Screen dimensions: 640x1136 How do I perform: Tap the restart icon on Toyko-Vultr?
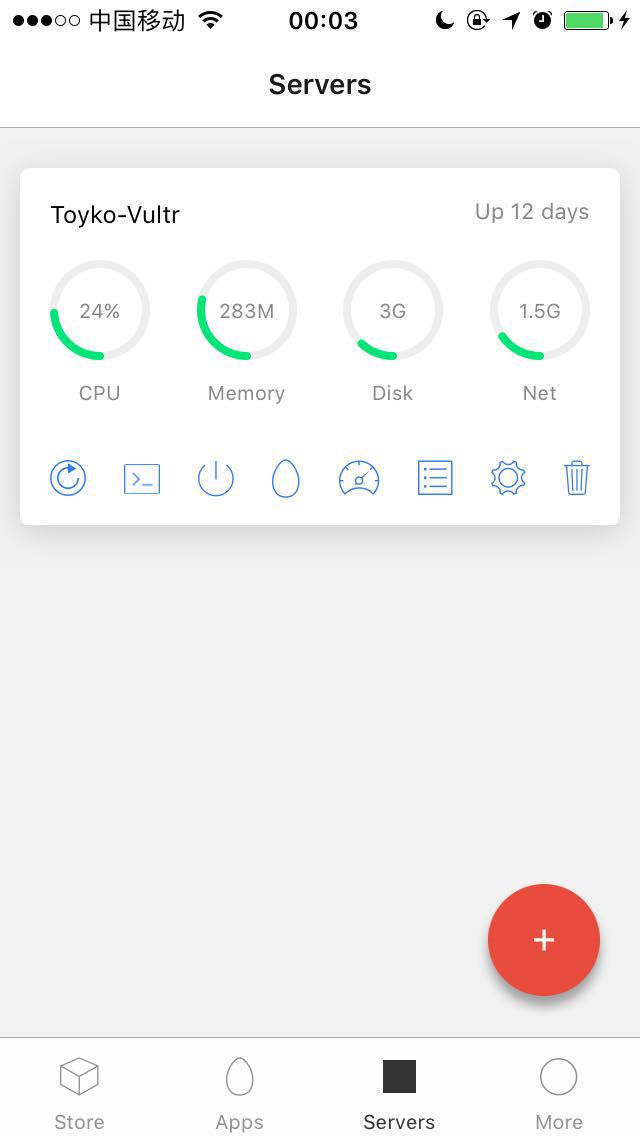tap(68, 478)
